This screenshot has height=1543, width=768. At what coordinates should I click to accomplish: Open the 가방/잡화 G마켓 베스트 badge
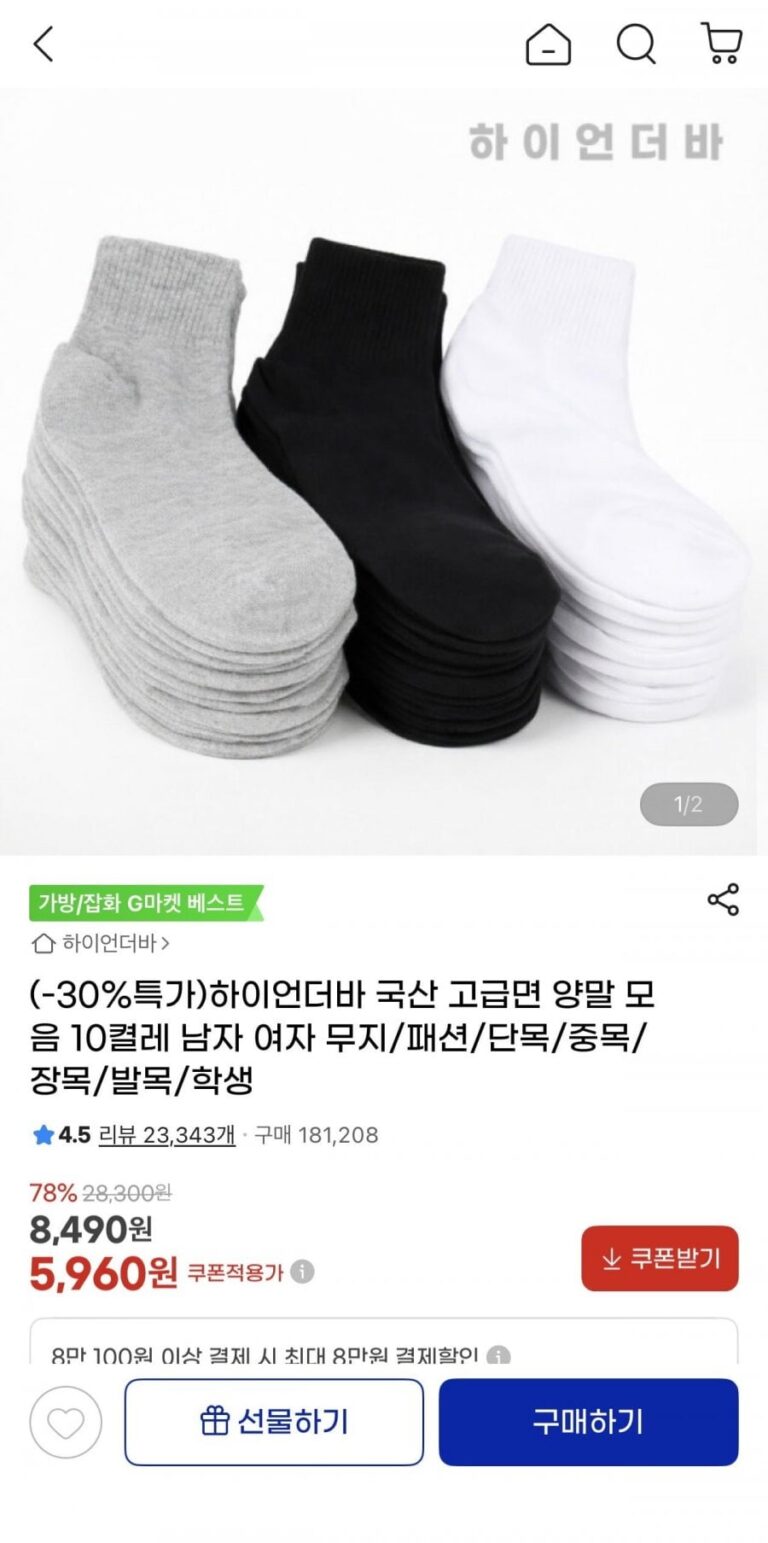[x=141, y=903]
